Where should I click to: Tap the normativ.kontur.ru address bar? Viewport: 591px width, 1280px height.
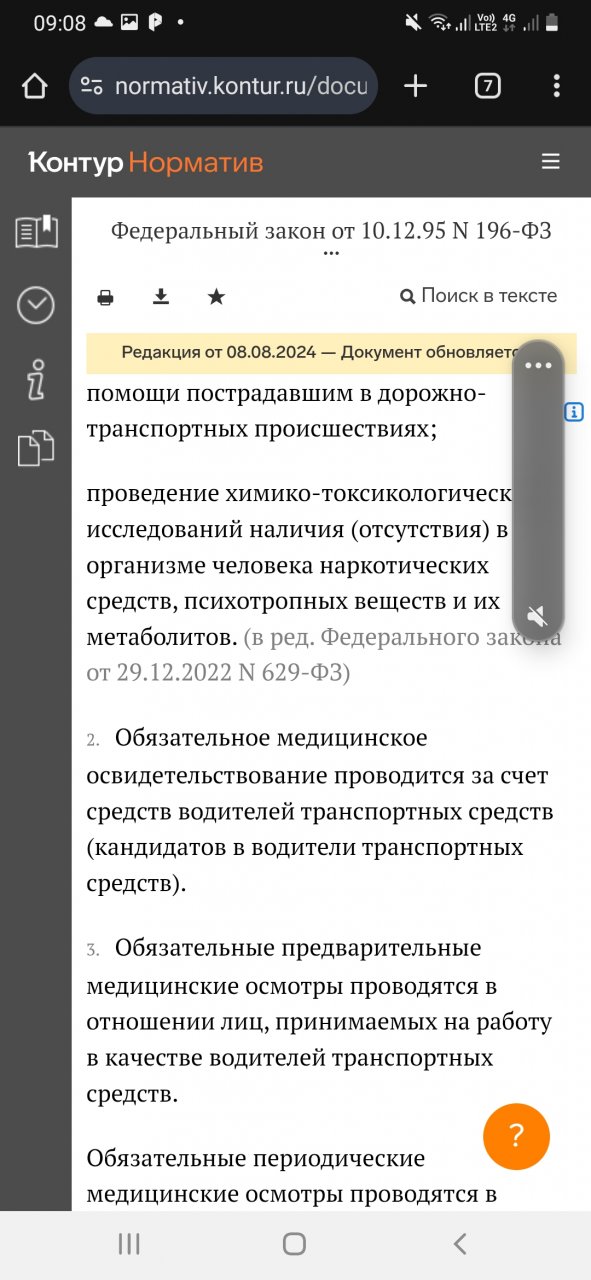point(224,86)
